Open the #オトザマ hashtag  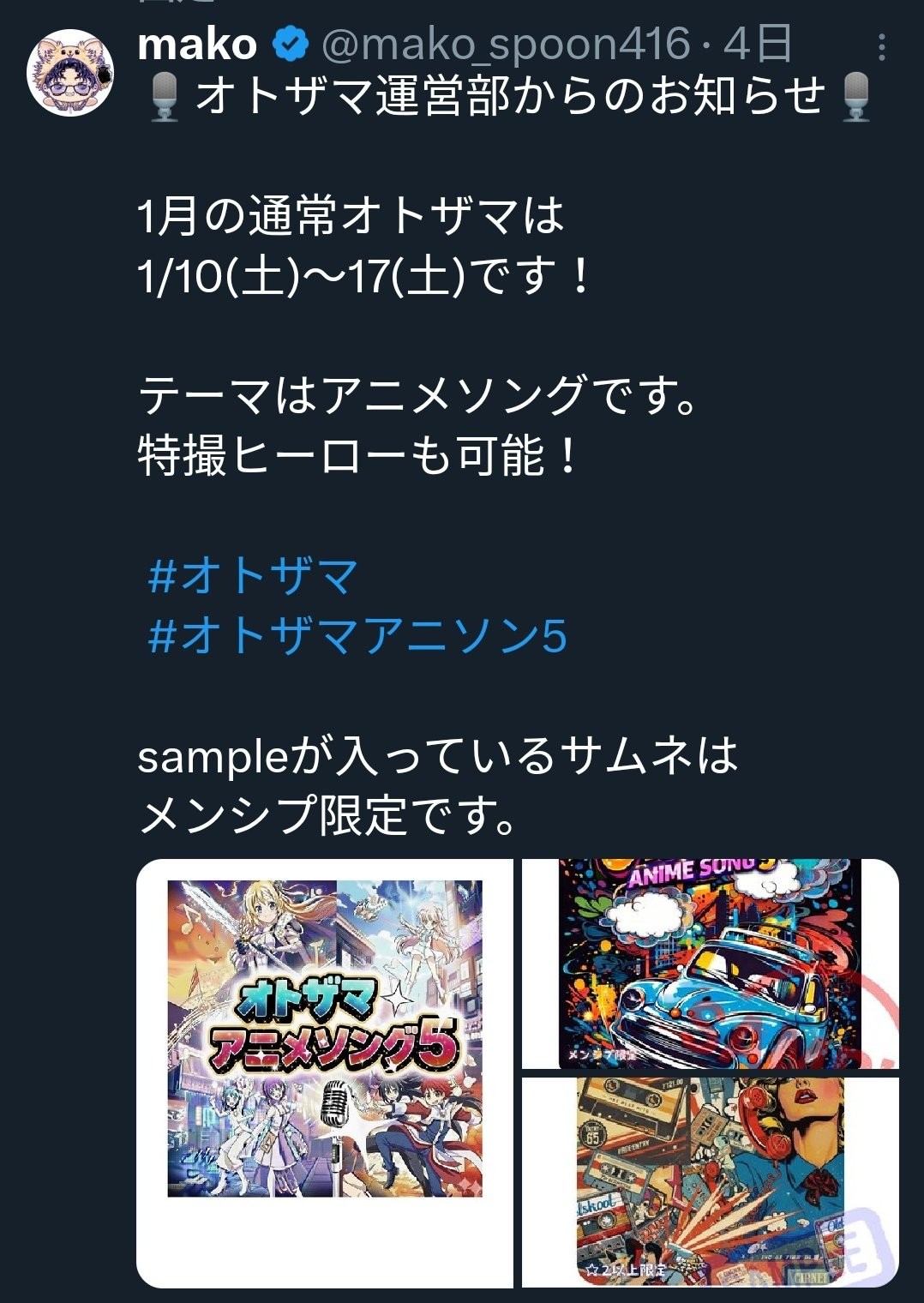[253, 575]
